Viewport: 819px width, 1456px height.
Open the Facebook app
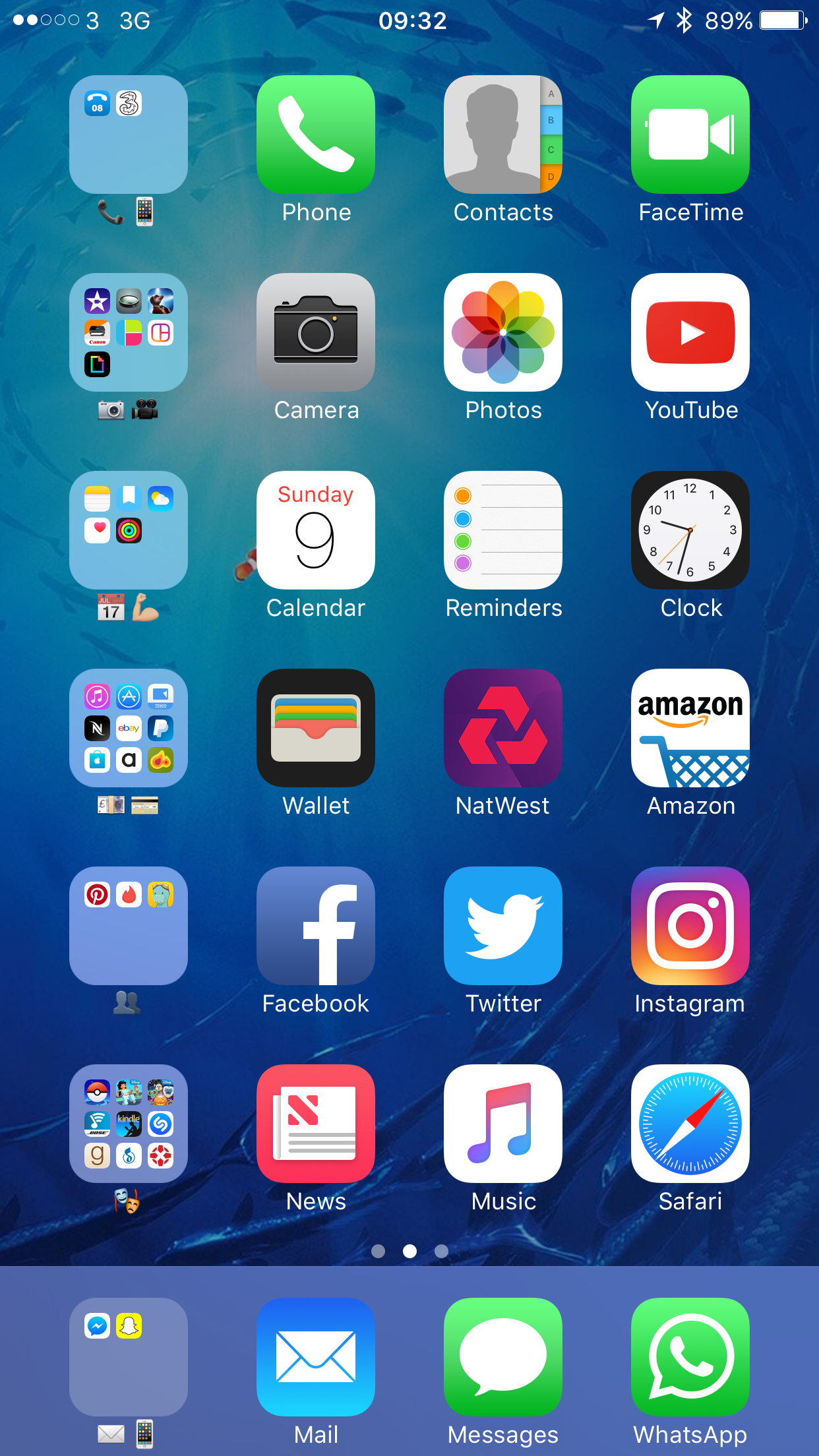tap(316, 926)
